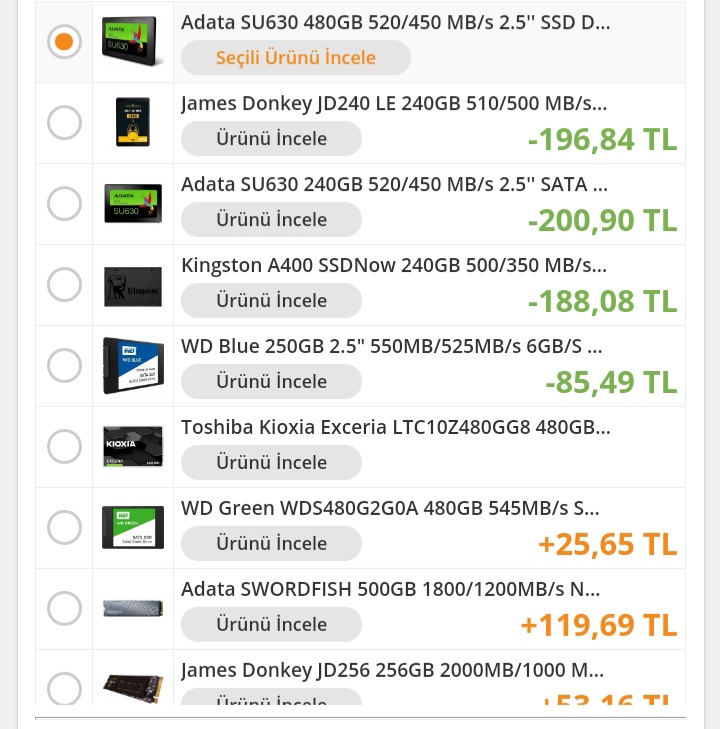Tap Ürünü İncele for Toshiba Kioxia Exceria
720x729 pixels.
click(x=271, y=463)
